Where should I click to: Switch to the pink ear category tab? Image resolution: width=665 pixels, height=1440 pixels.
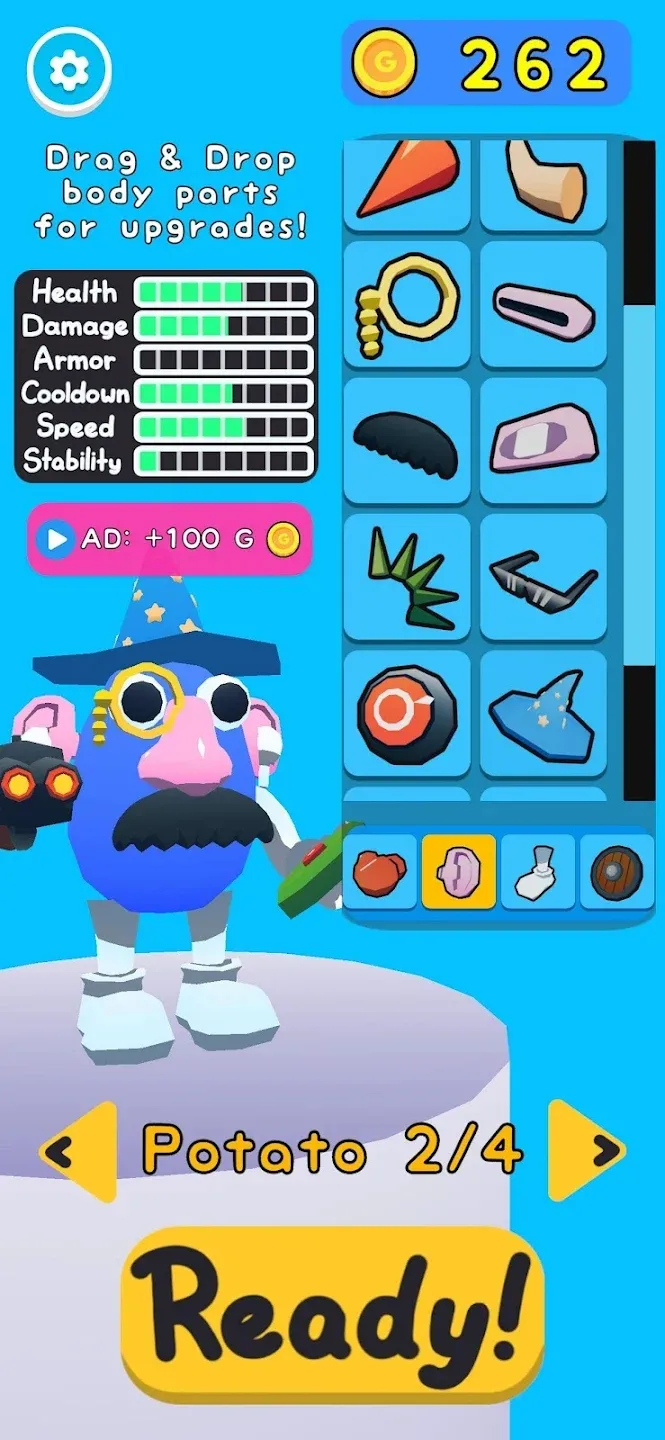pos(458,871)
